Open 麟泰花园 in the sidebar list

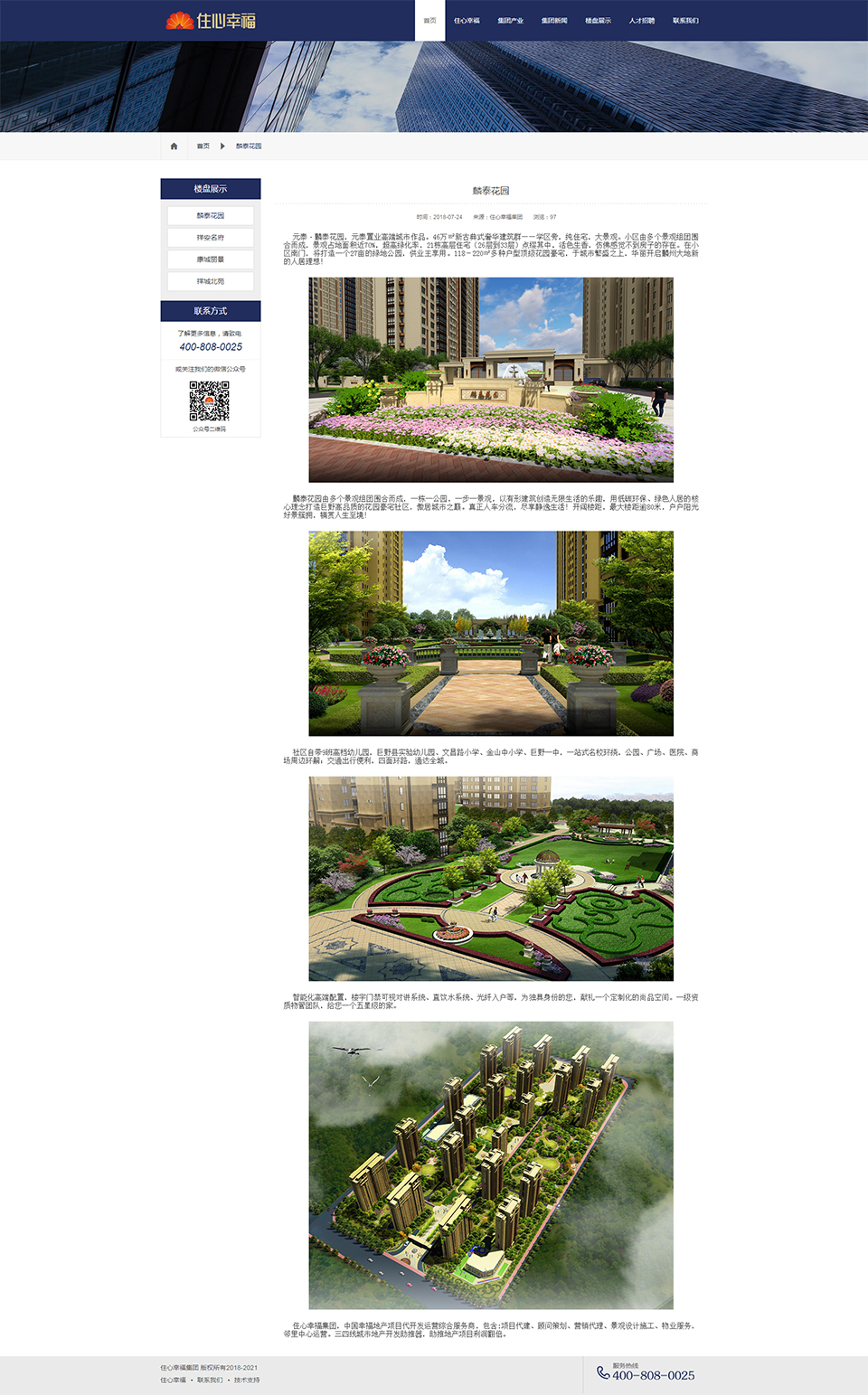(x=211, y=215)
